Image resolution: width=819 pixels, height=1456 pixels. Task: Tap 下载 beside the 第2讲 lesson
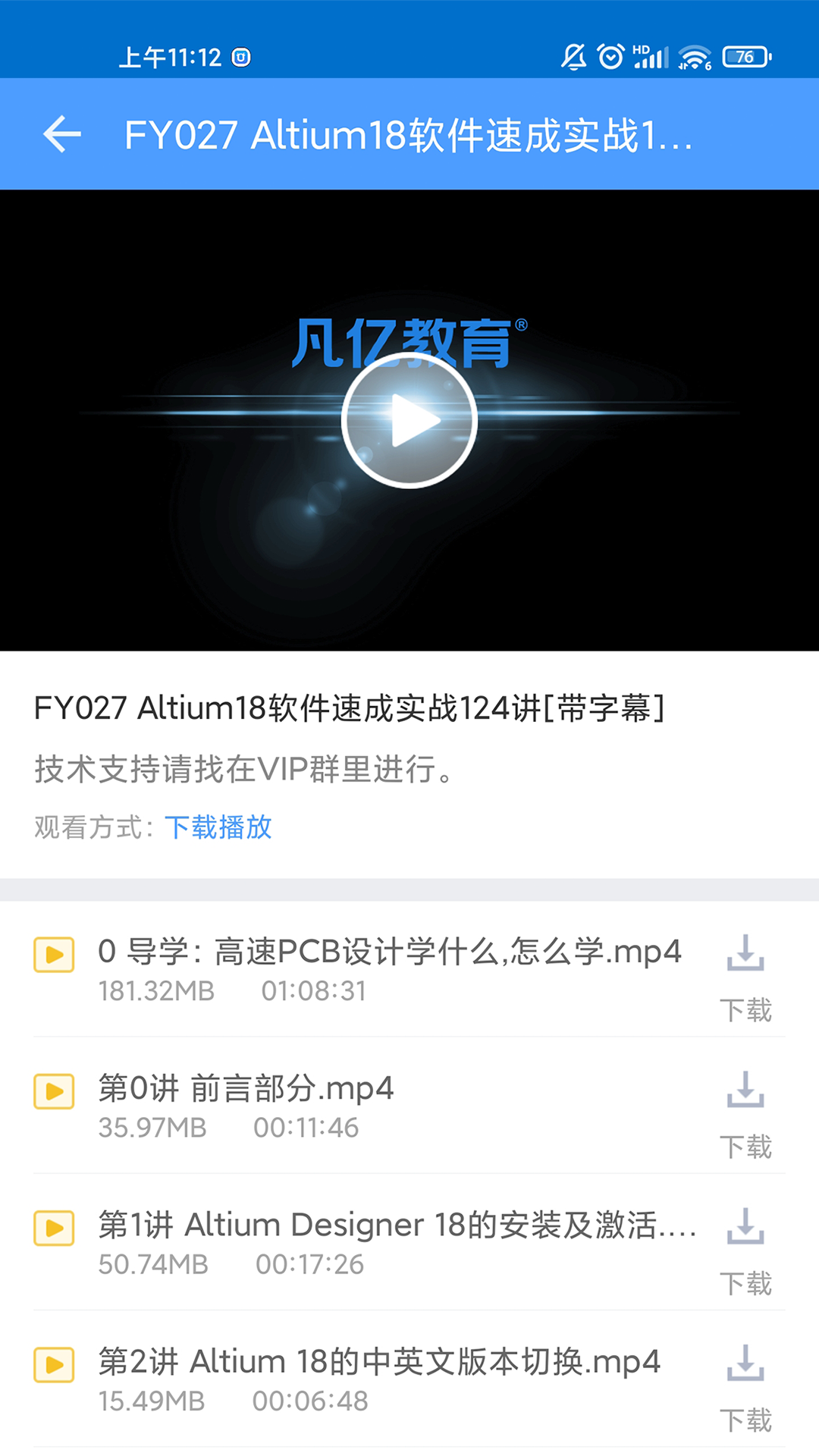746,1421
